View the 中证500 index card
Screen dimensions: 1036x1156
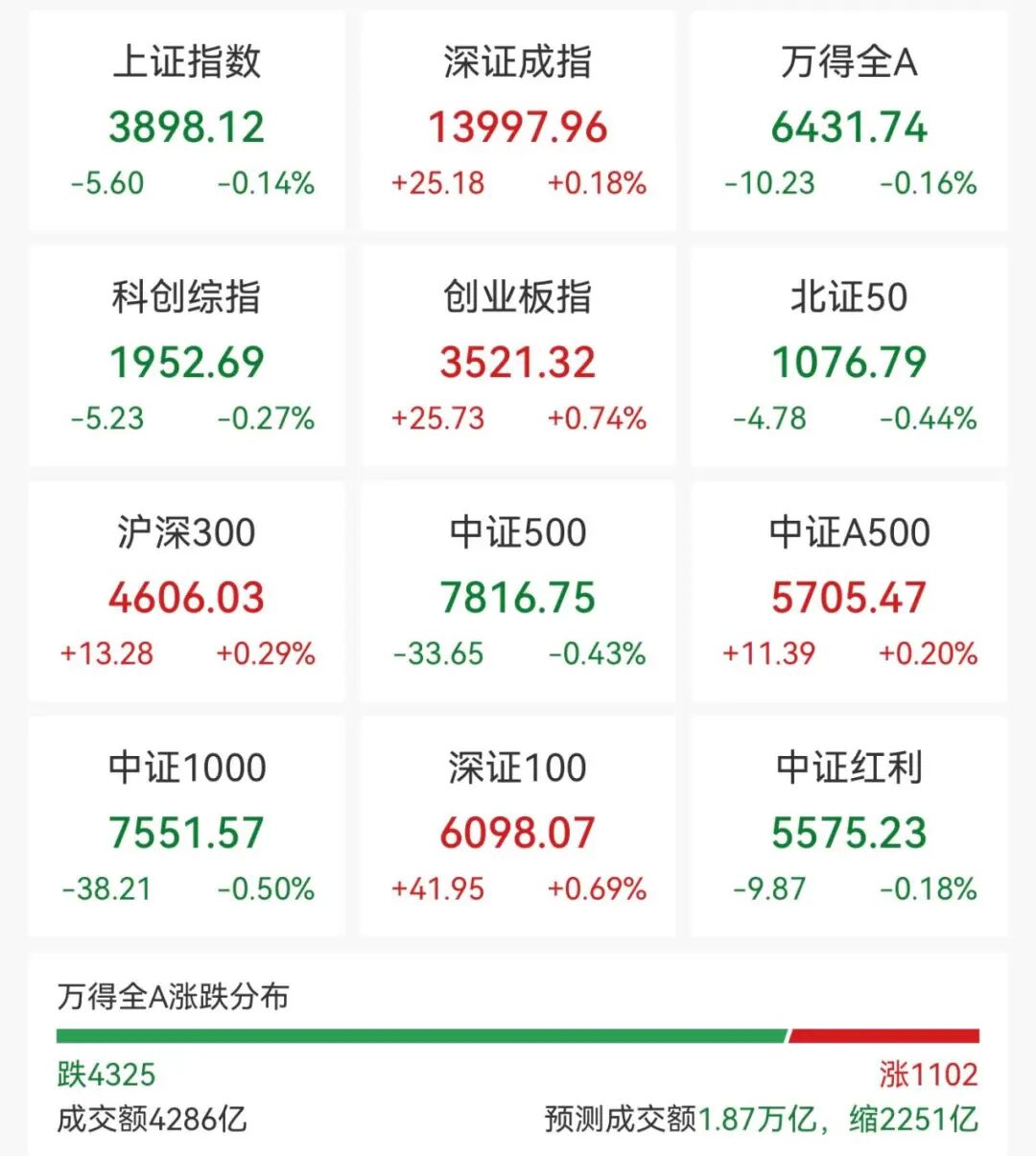pyautogui.click(x=518, y=591)
